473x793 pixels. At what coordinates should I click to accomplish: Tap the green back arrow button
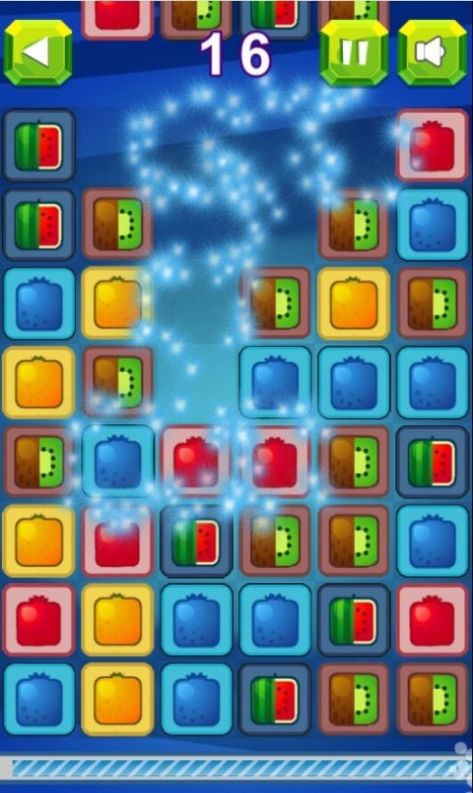(37, 53)
